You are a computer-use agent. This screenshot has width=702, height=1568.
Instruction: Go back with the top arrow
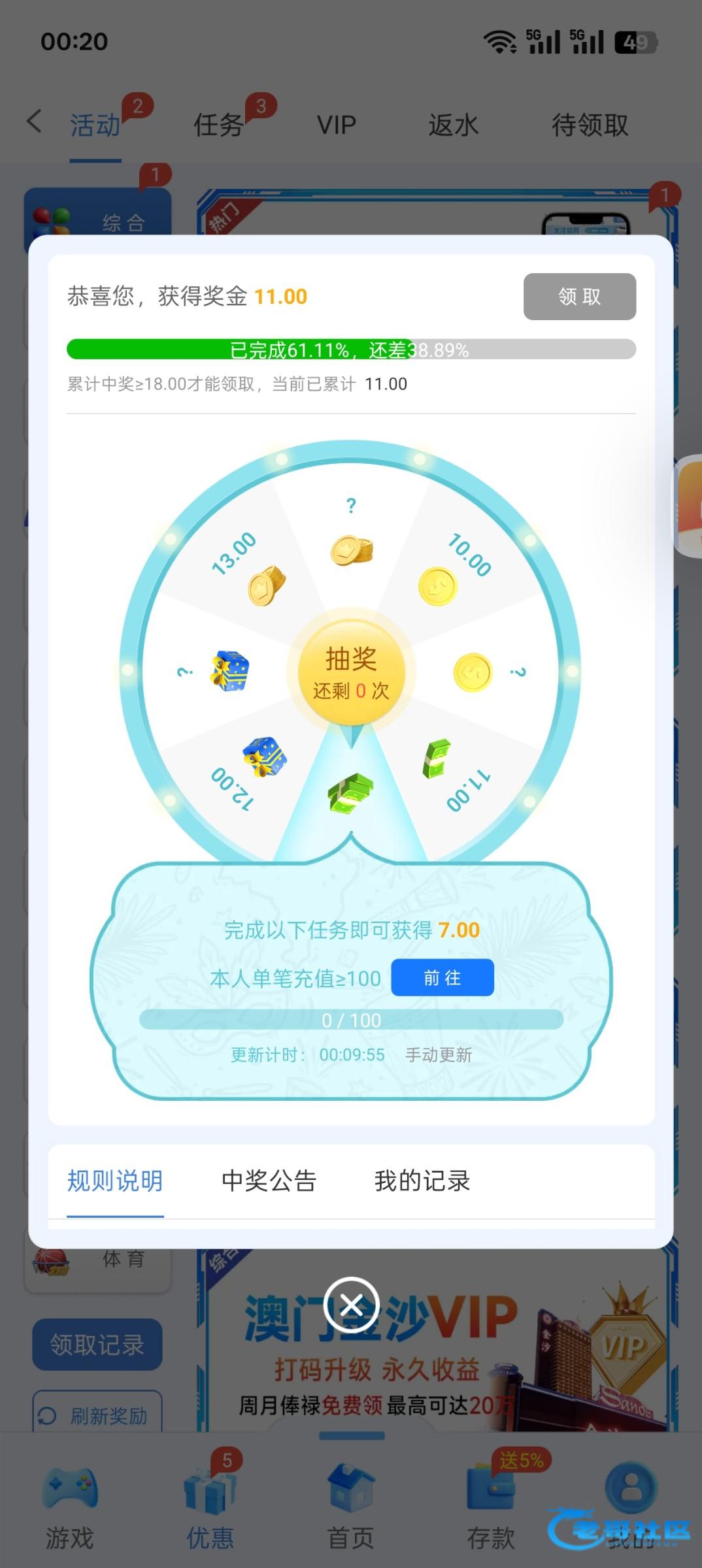point(34,122)
